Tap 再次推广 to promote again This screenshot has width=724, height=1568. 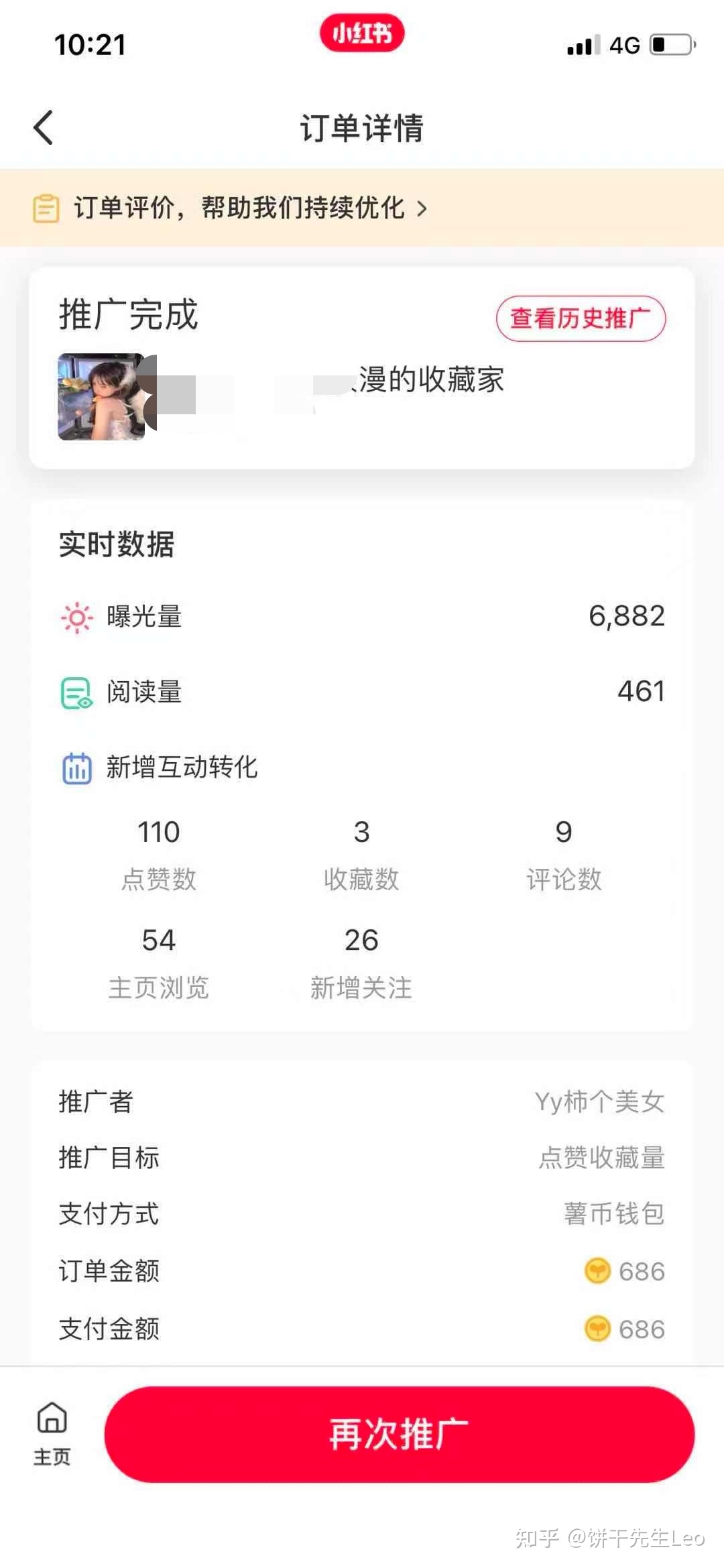[x=399, y=1435]
